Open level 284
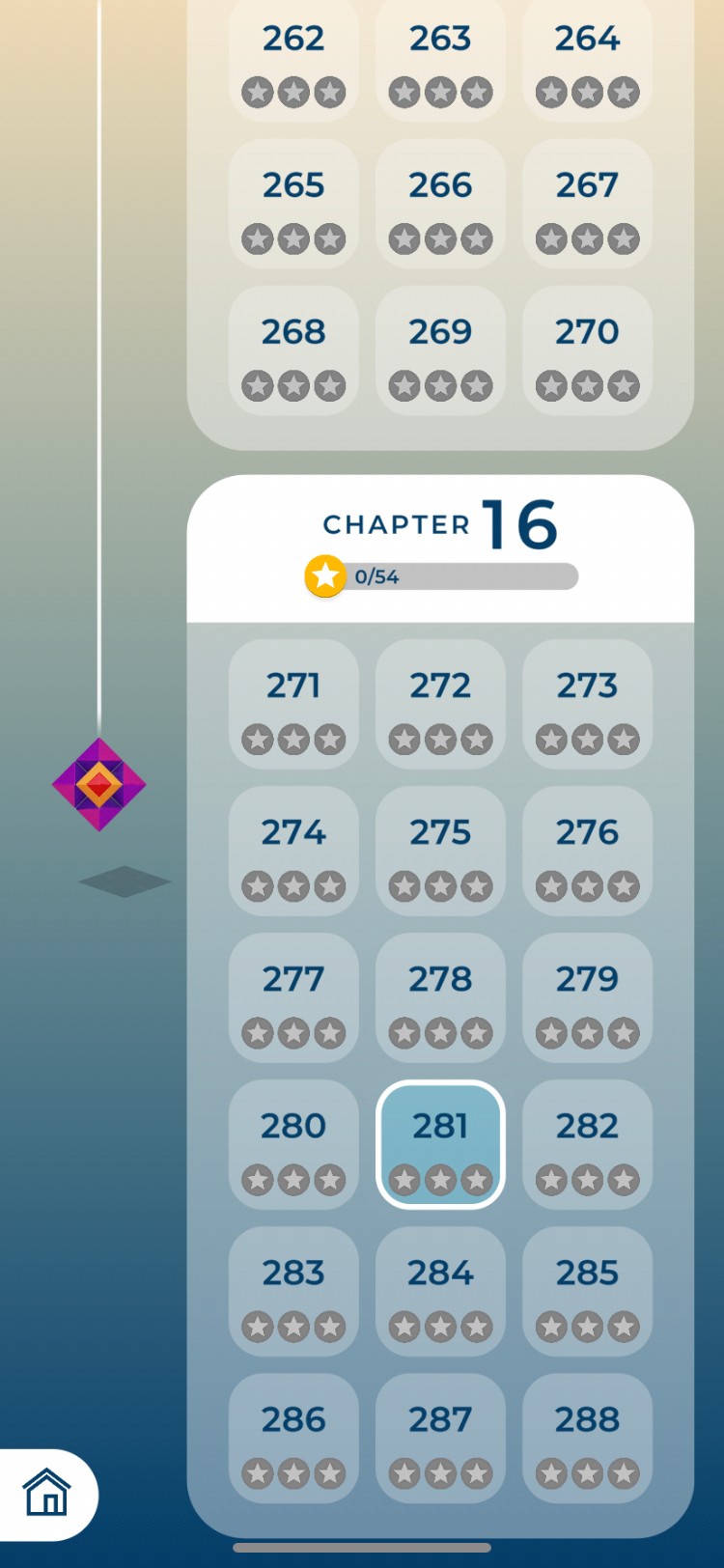This screenshot has width=724, height=1568. 440,1291
